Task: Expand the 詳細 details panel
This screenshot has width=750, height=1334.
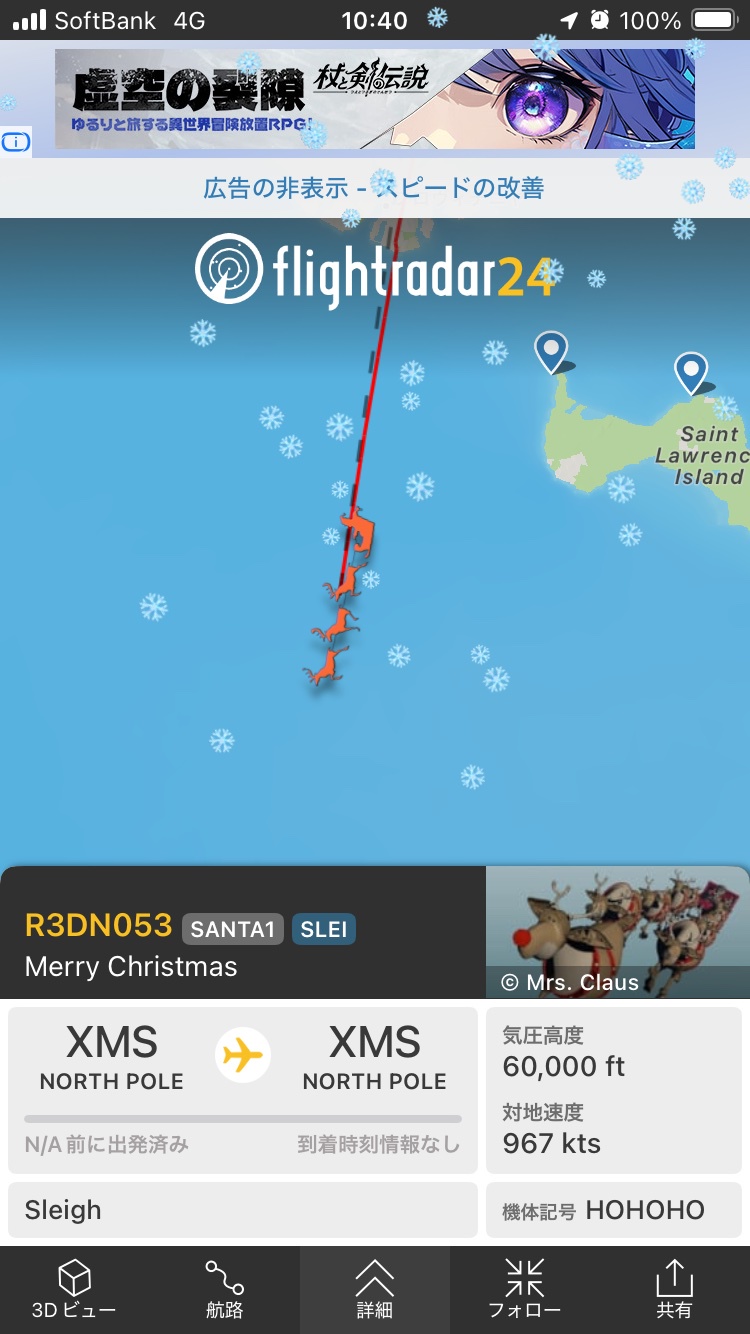Action: 374,1289
